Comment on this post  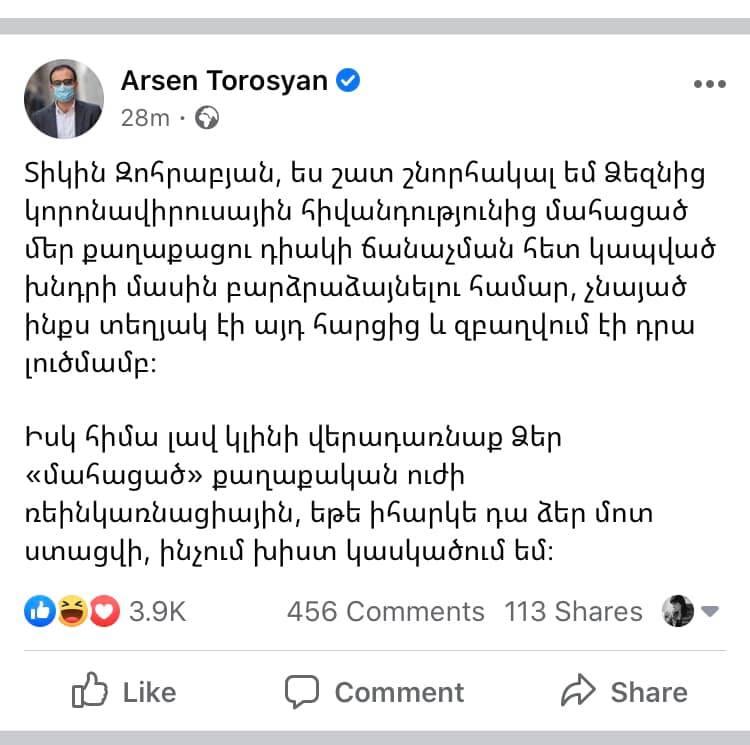[374, 692]
